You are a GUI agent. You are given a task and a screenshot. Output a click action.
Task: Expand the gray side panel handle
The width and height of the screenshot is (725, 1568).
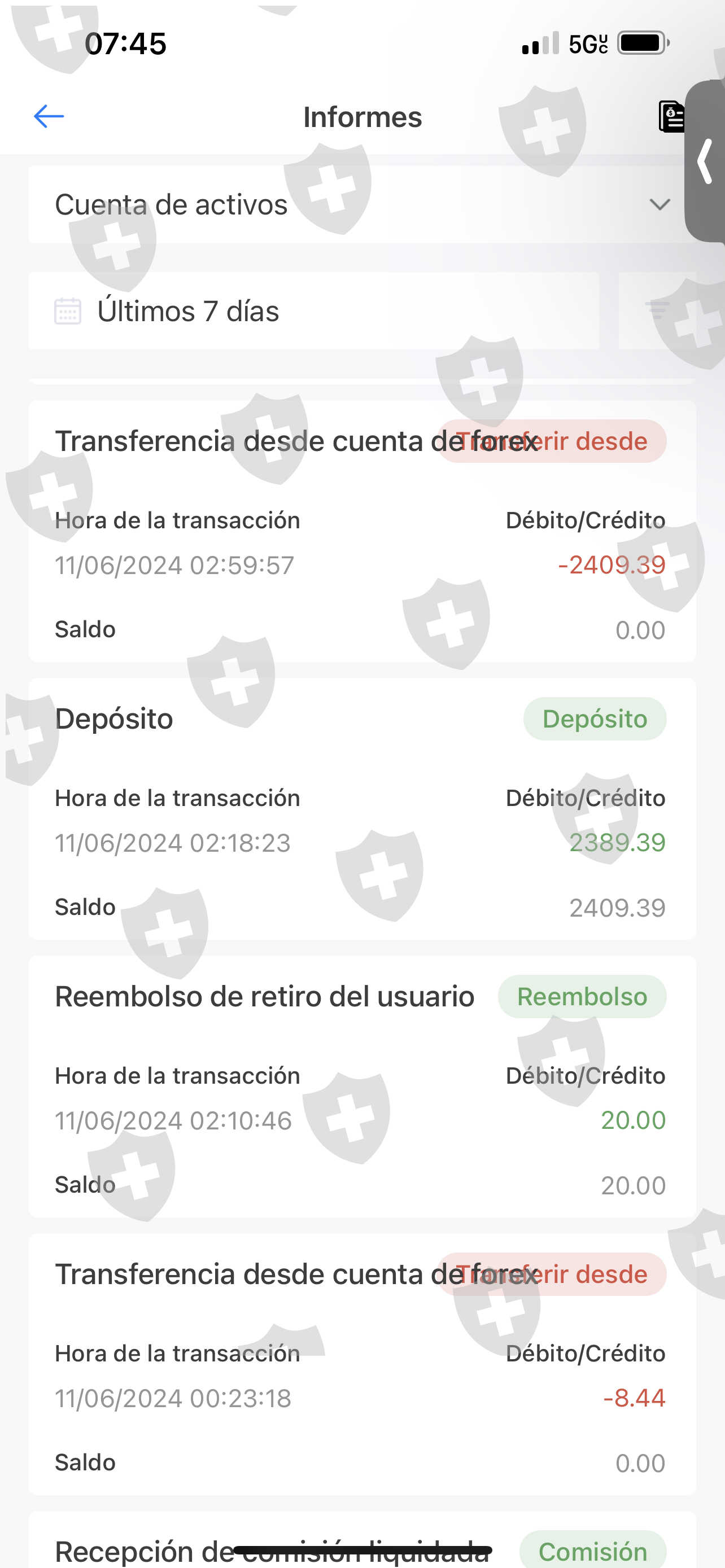coord(706,161)
